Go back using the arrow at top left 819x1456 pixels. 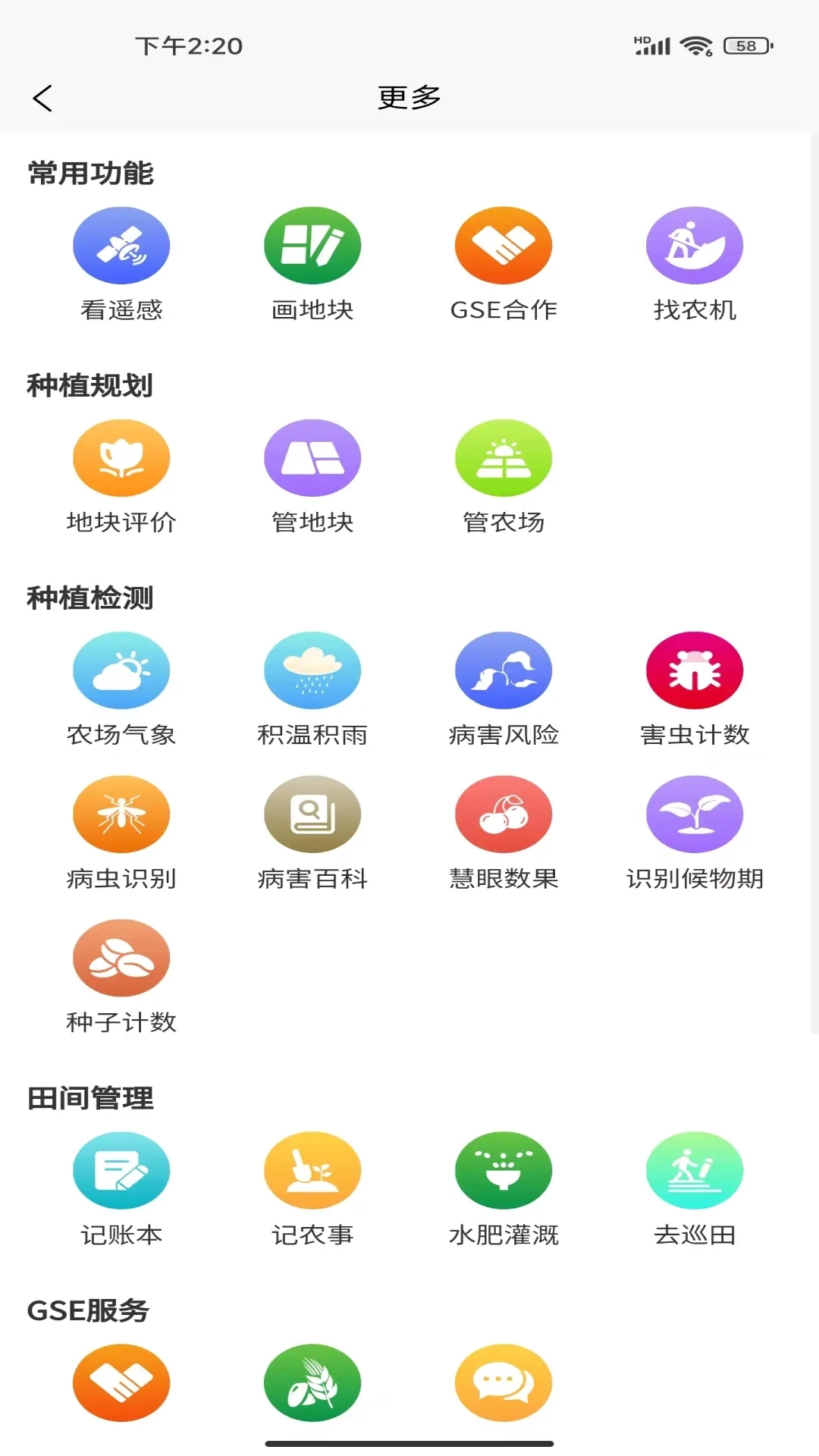(43, 97)
